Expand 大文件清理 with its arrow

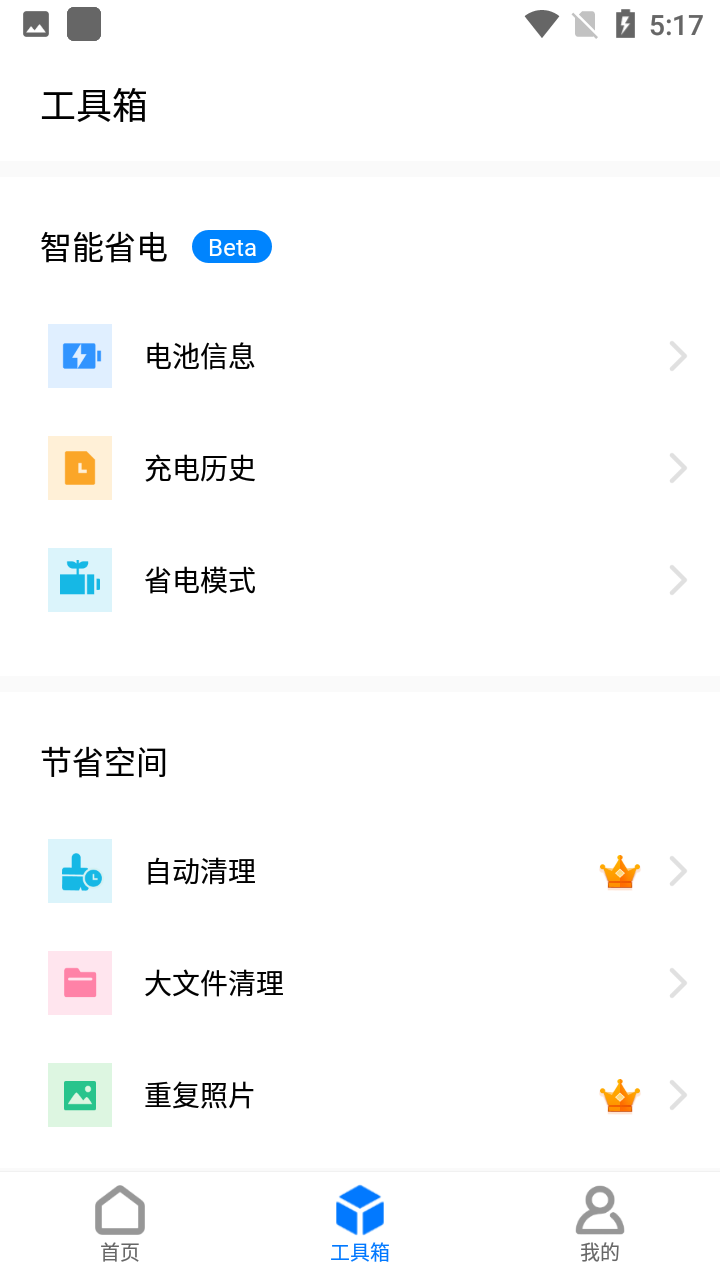678,983
